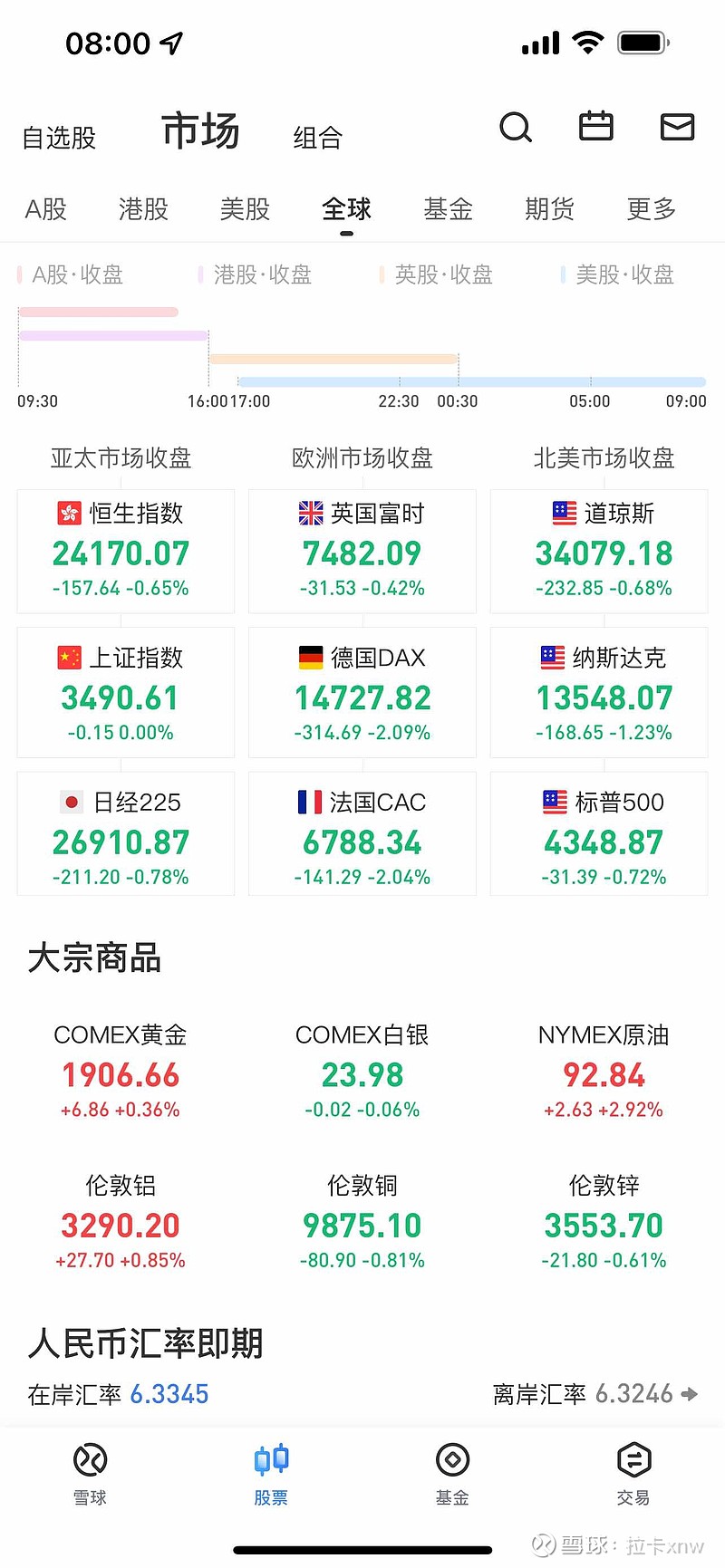
Task: Tap the arrow next to 离岸汇率
Action: [x=690, y=1394]
